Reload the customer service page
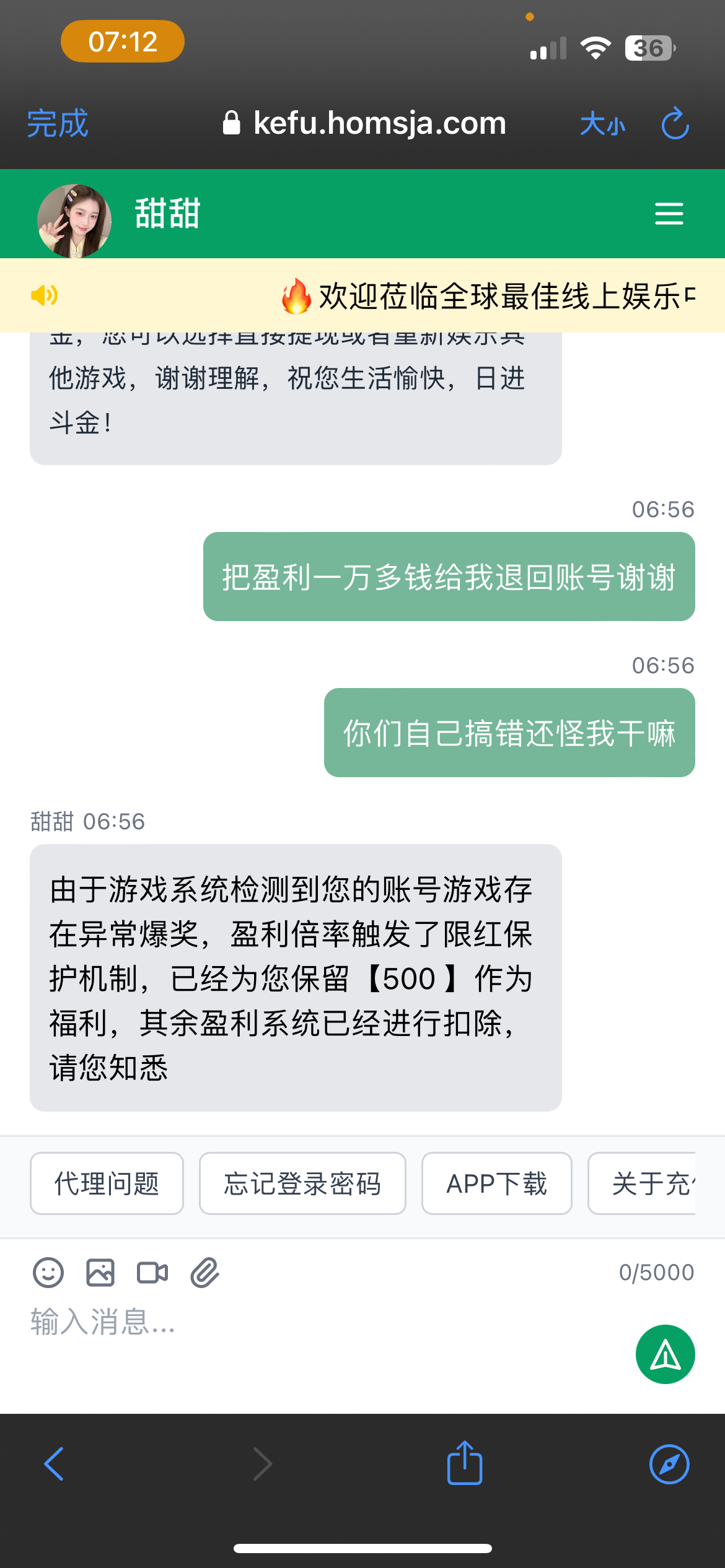The image size is (725, 1568). (675, 124)
